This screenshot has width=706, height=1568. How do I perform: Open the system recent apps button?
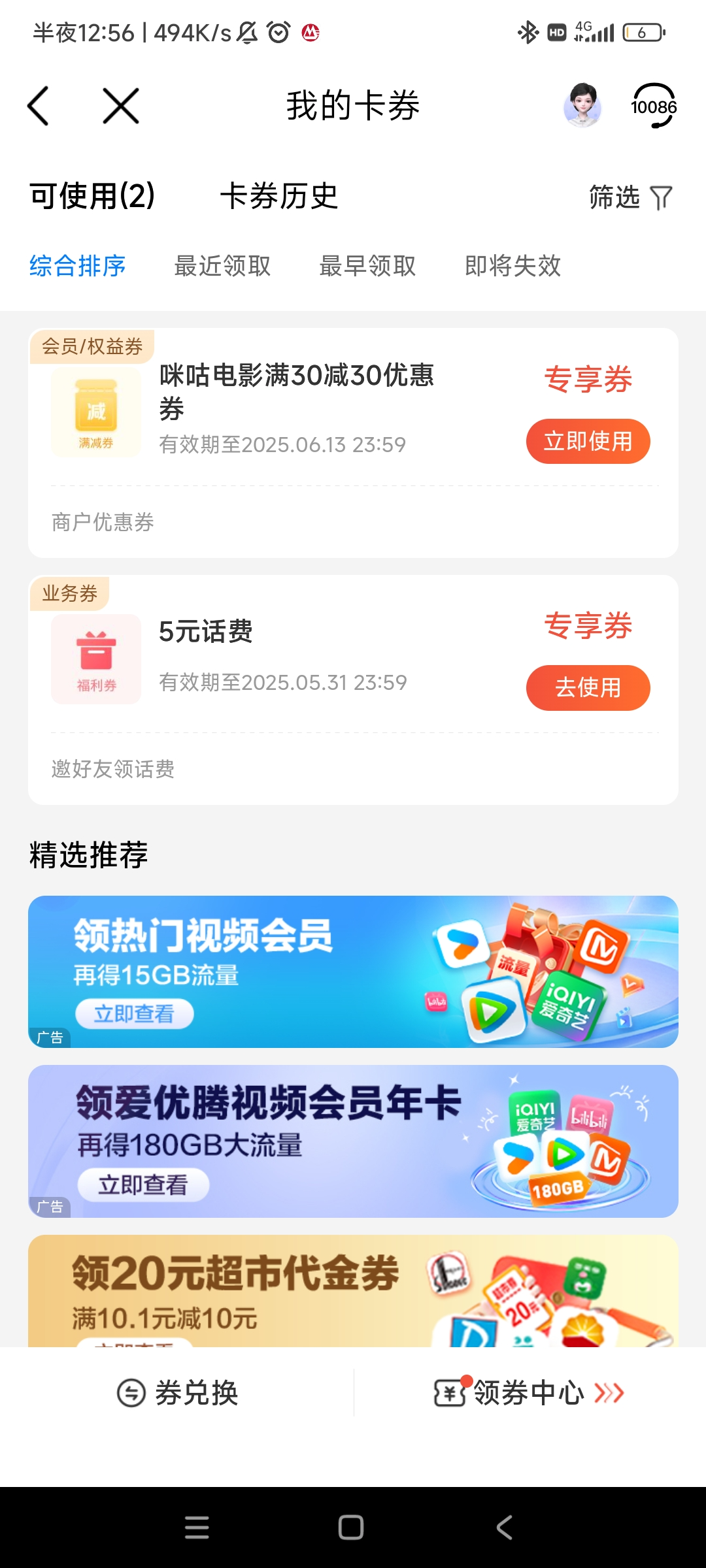coord(197,1527)
